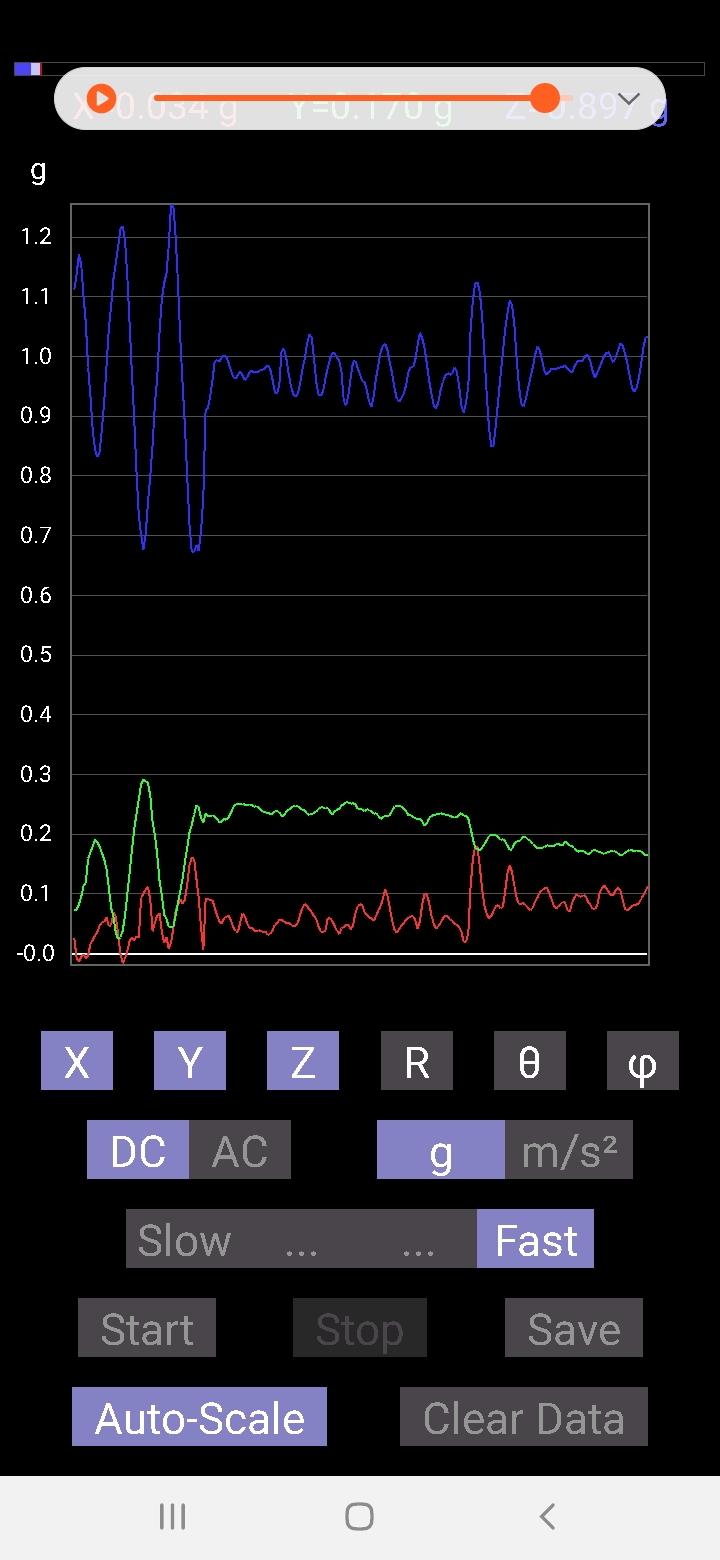Clear Data from the graph
This screenshot has height=1560, width=720.
[x=524, y=1417]
